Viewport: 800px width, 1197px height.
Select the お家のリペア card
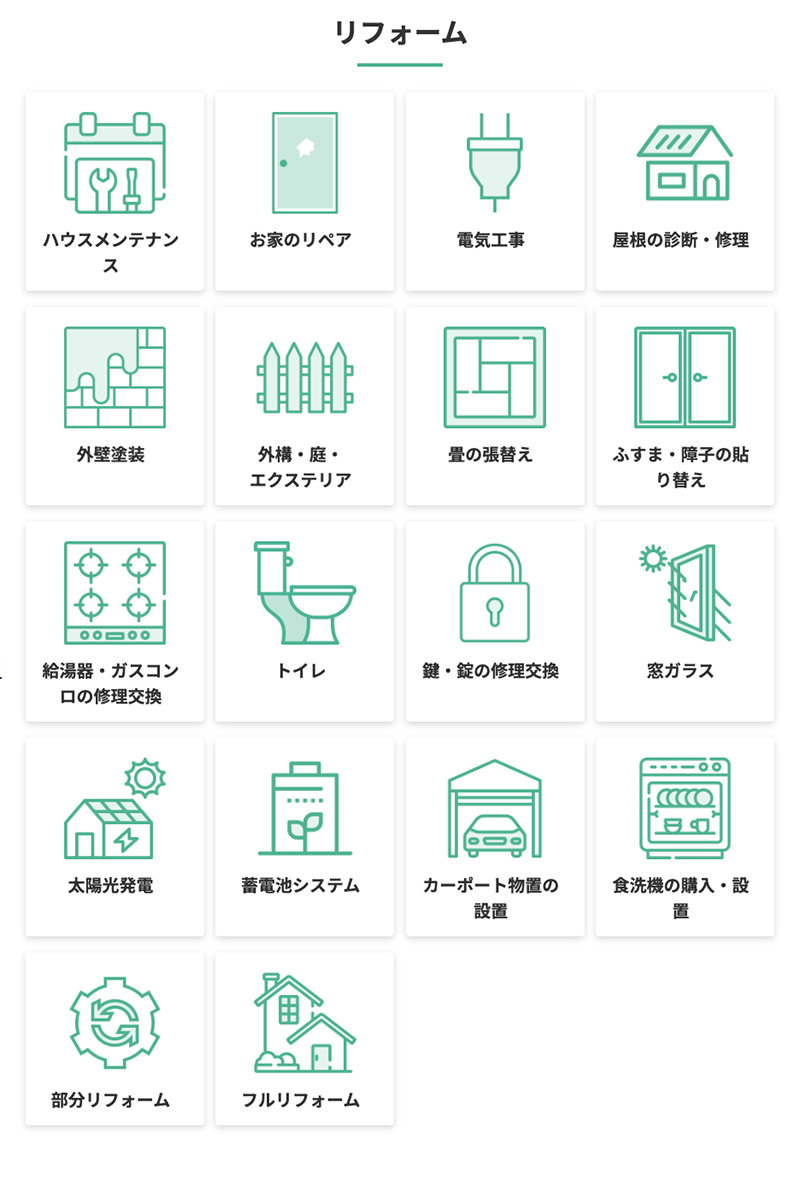tap(305, 192)
